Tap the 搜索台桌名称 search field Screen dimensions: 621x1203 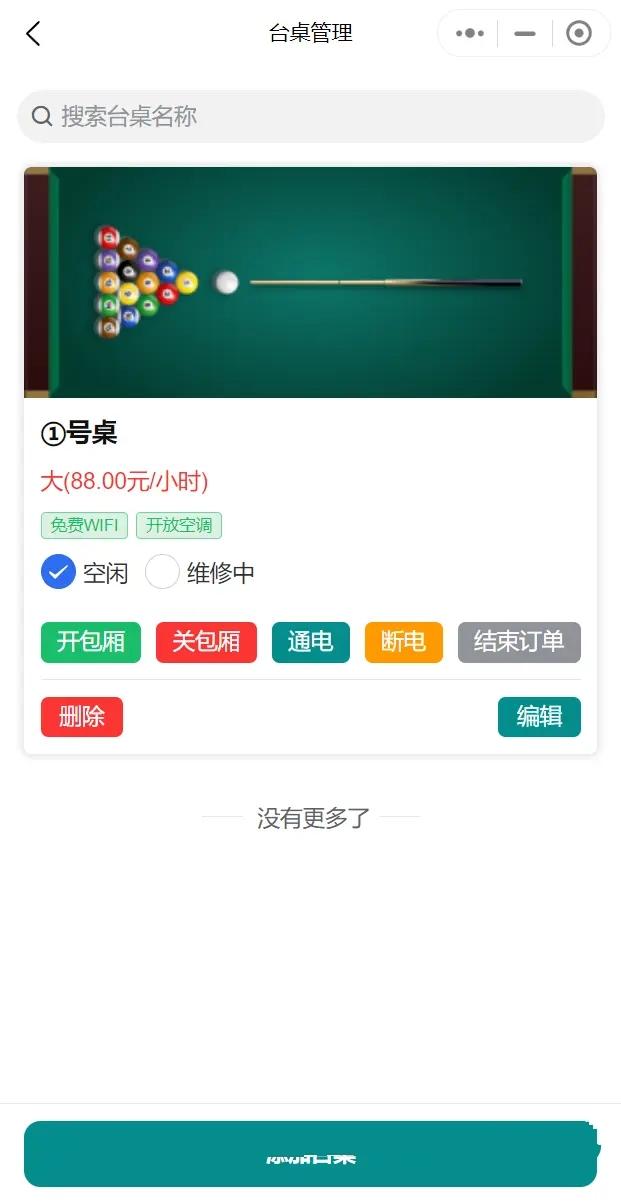311,116
